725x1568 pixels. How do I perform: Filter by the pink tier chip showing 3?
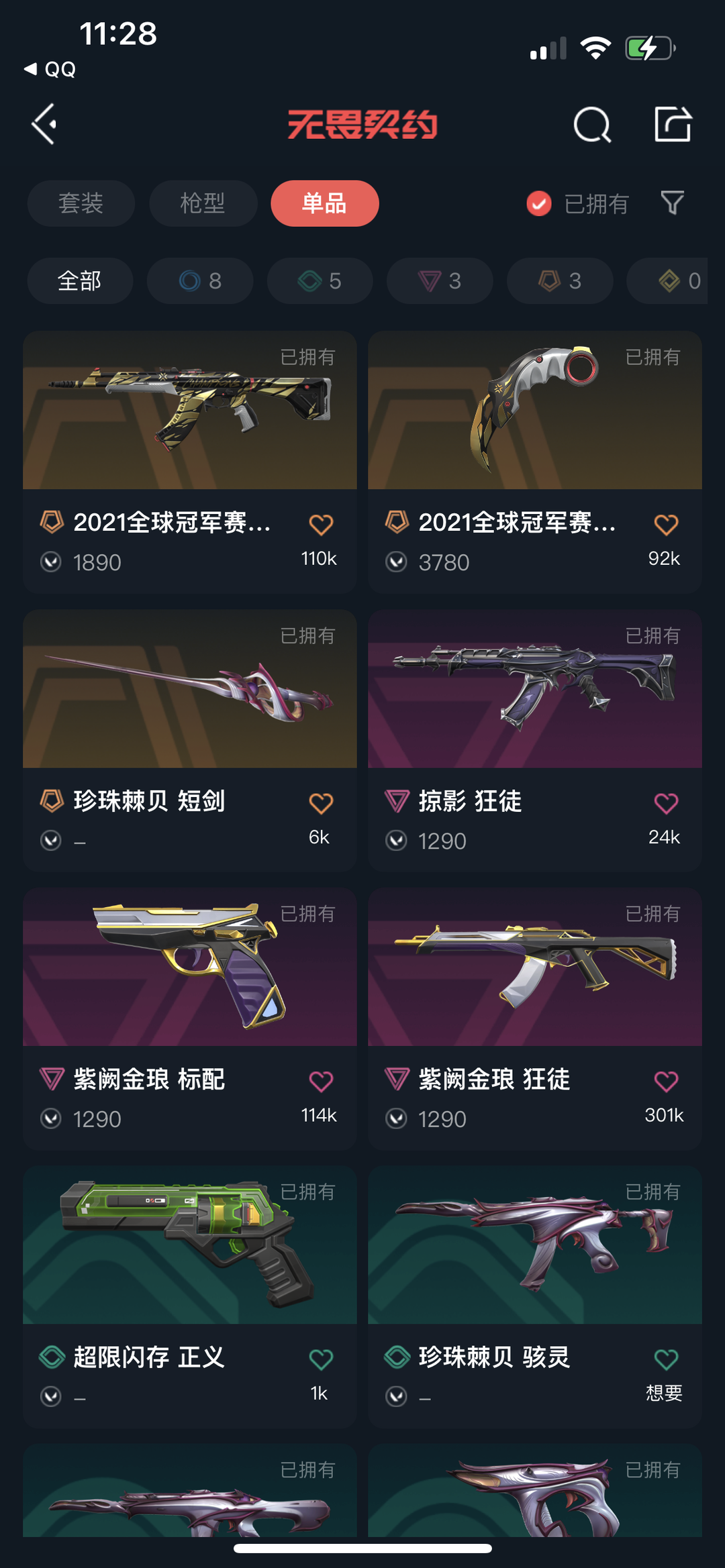[440, 280]
